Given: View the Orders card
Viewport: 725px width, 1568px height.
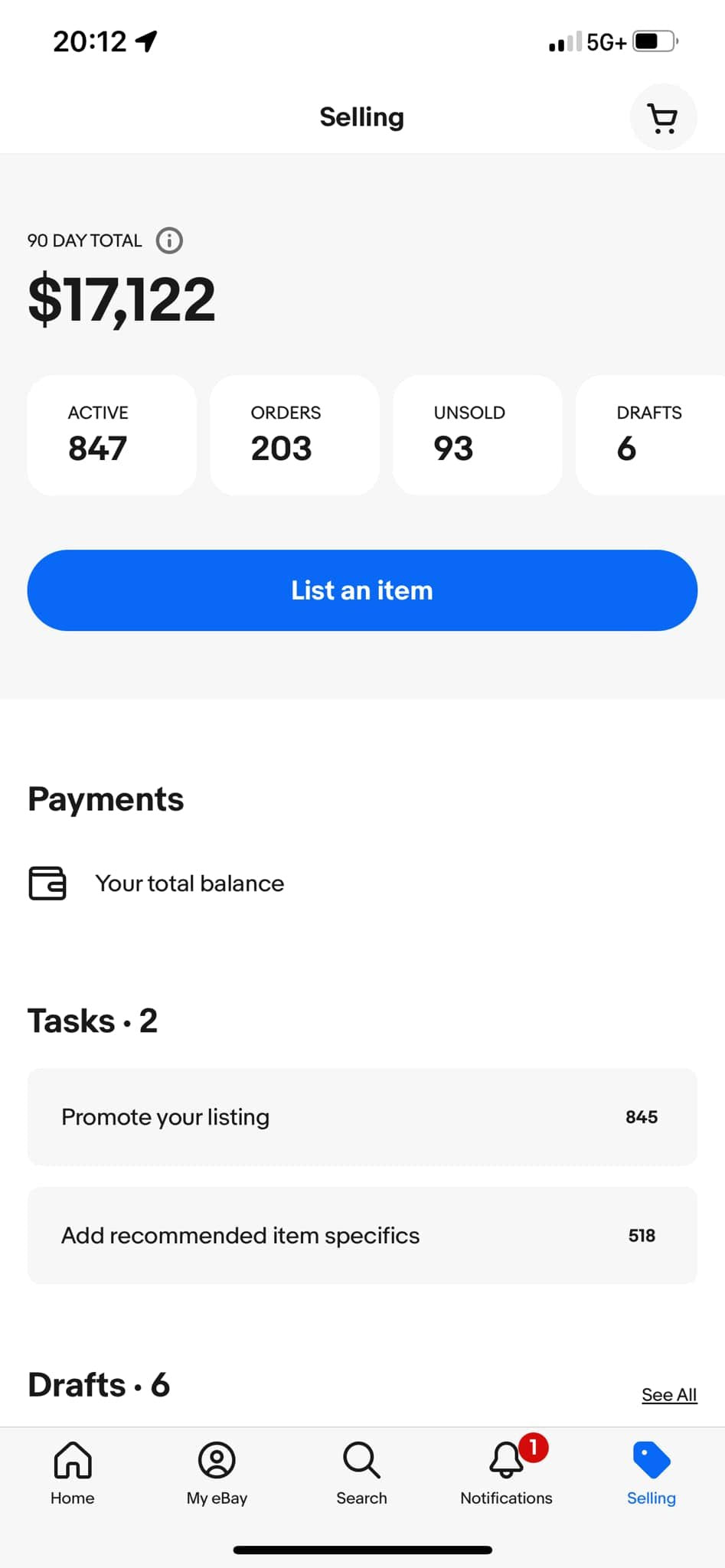Looking at the screenshot, I should pyautogui.click(x=294, y=435).
